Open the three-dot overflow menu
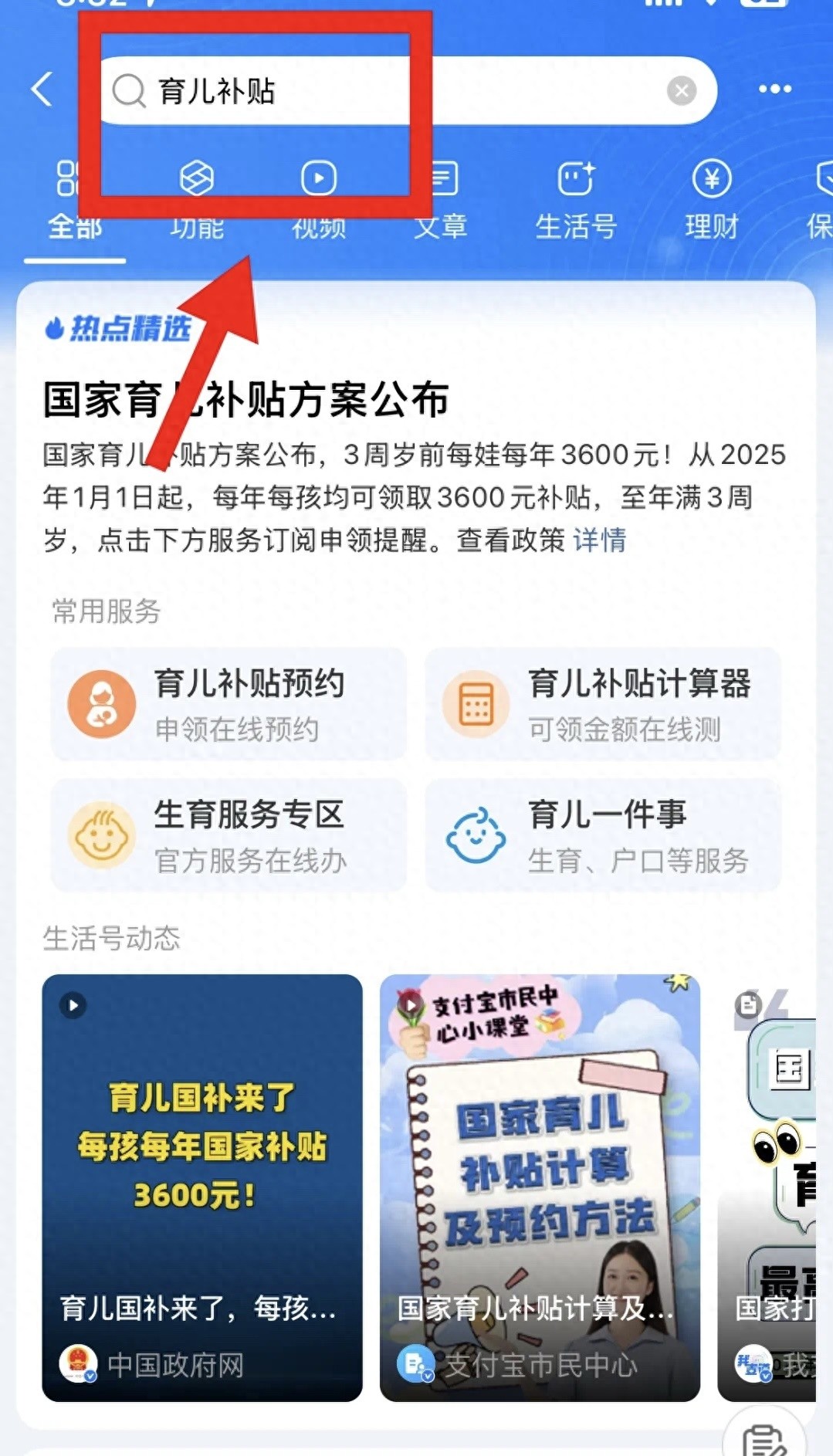This screenshot has height=1456, width=833. [774, 90]
